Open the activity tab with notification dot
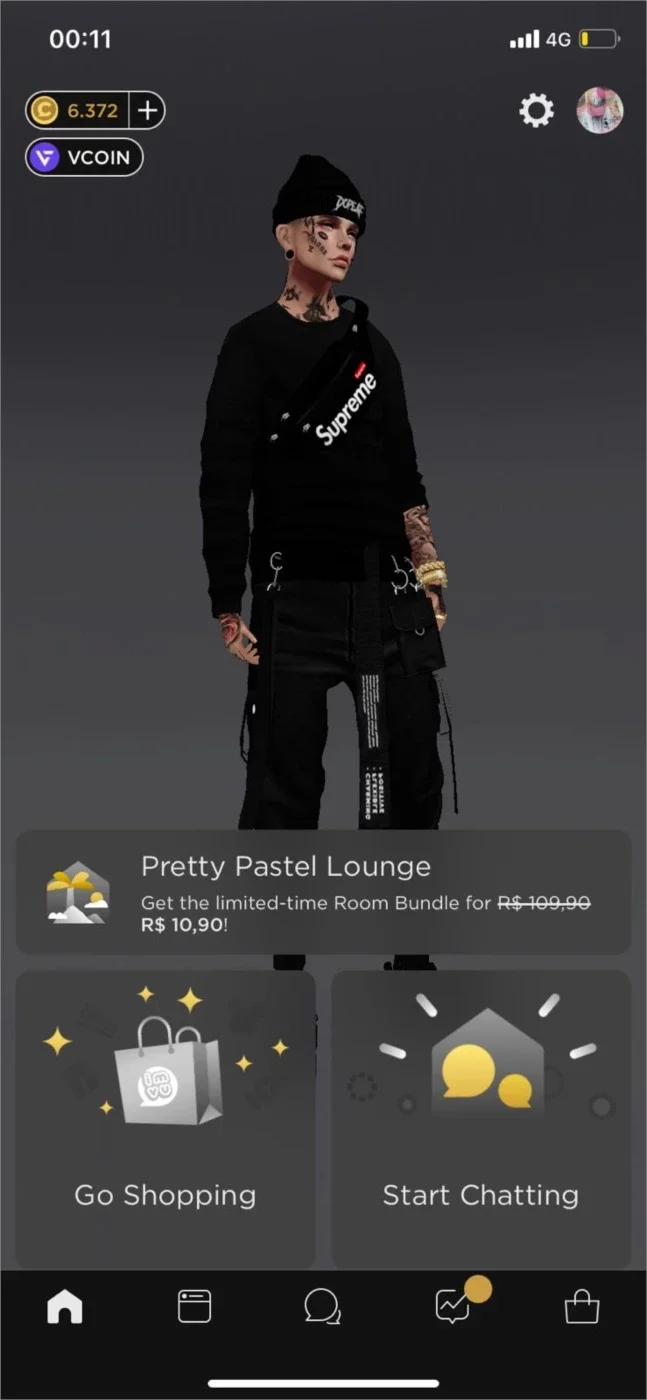 455,1305
